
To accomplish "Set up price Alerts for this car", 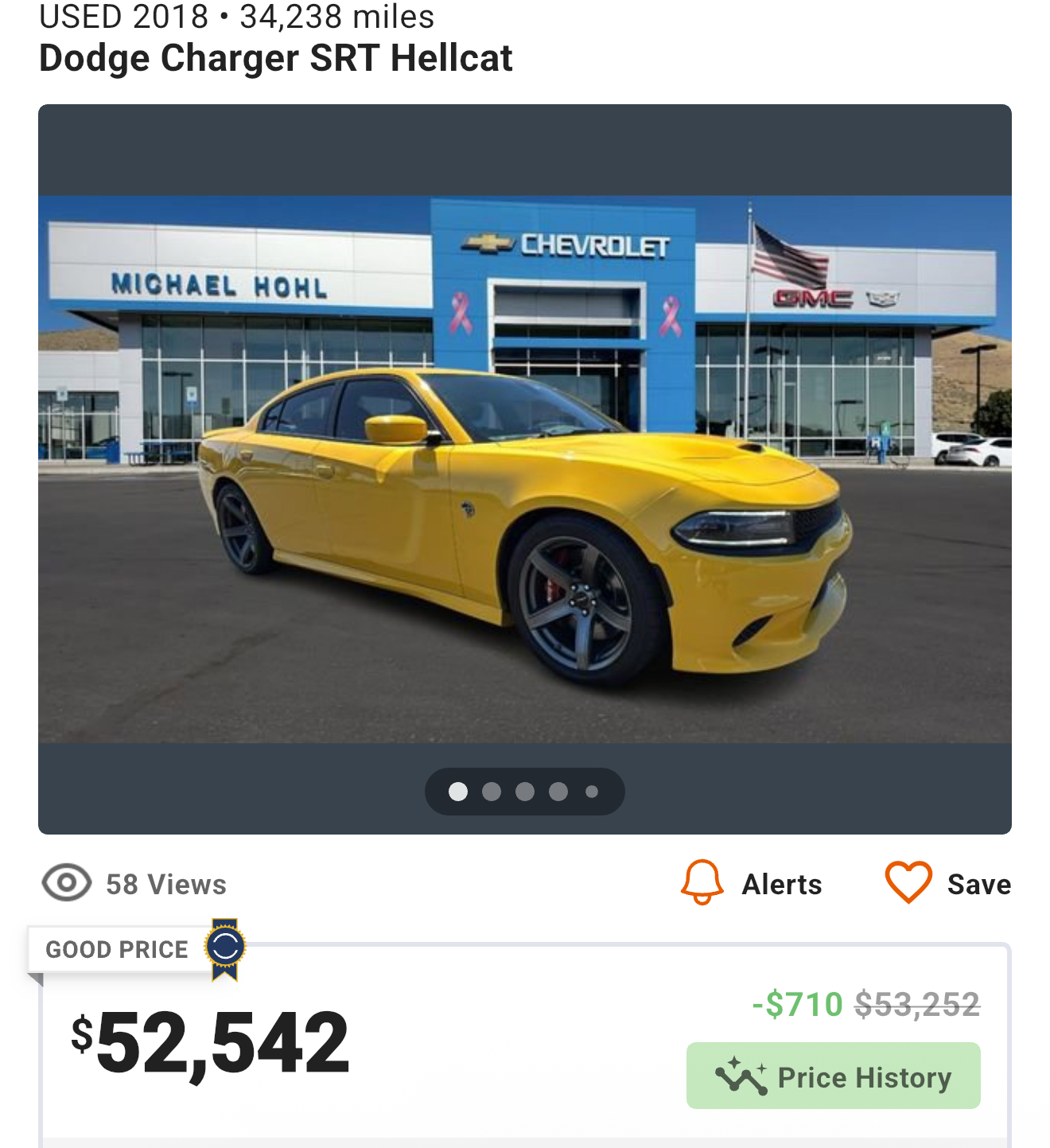I will [752, 883].
